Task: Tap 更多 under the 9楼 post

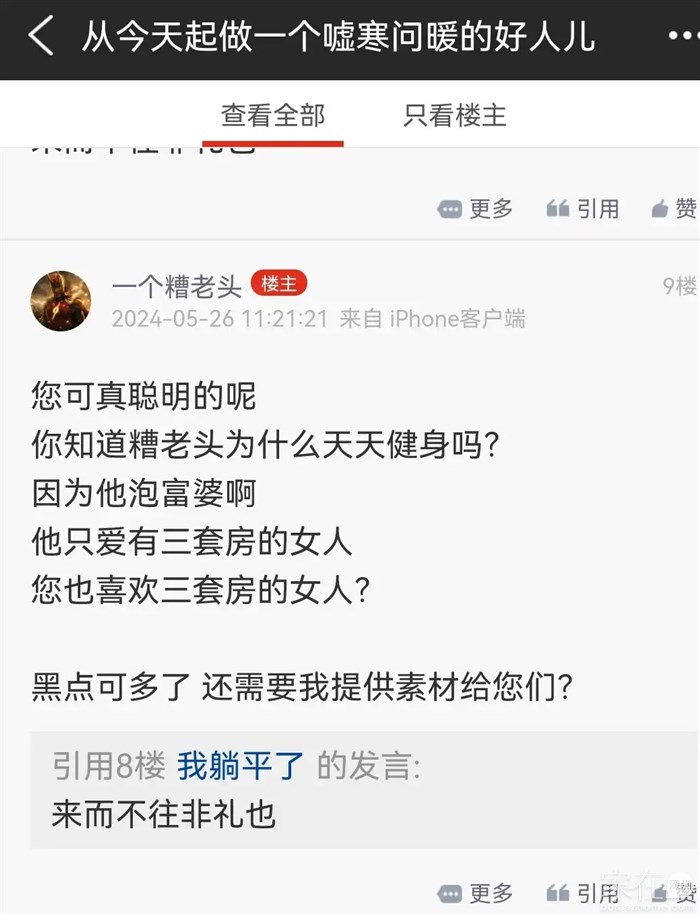Action: pyautogui.click(x=475, y=893)
